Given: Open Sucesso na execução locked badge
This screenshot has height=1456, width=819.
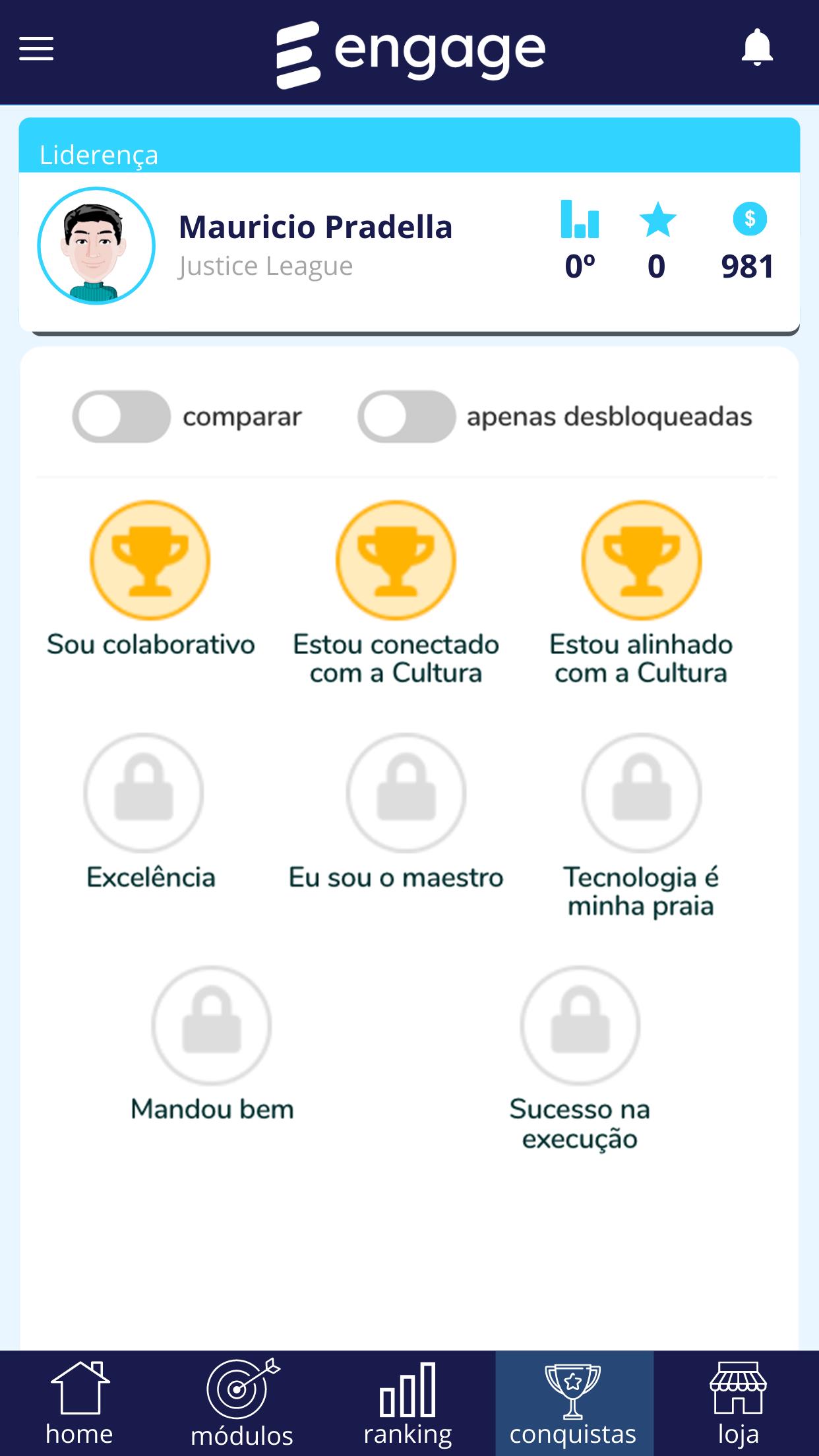Looking at the screenshot, I should click(x=580, y=1025).
